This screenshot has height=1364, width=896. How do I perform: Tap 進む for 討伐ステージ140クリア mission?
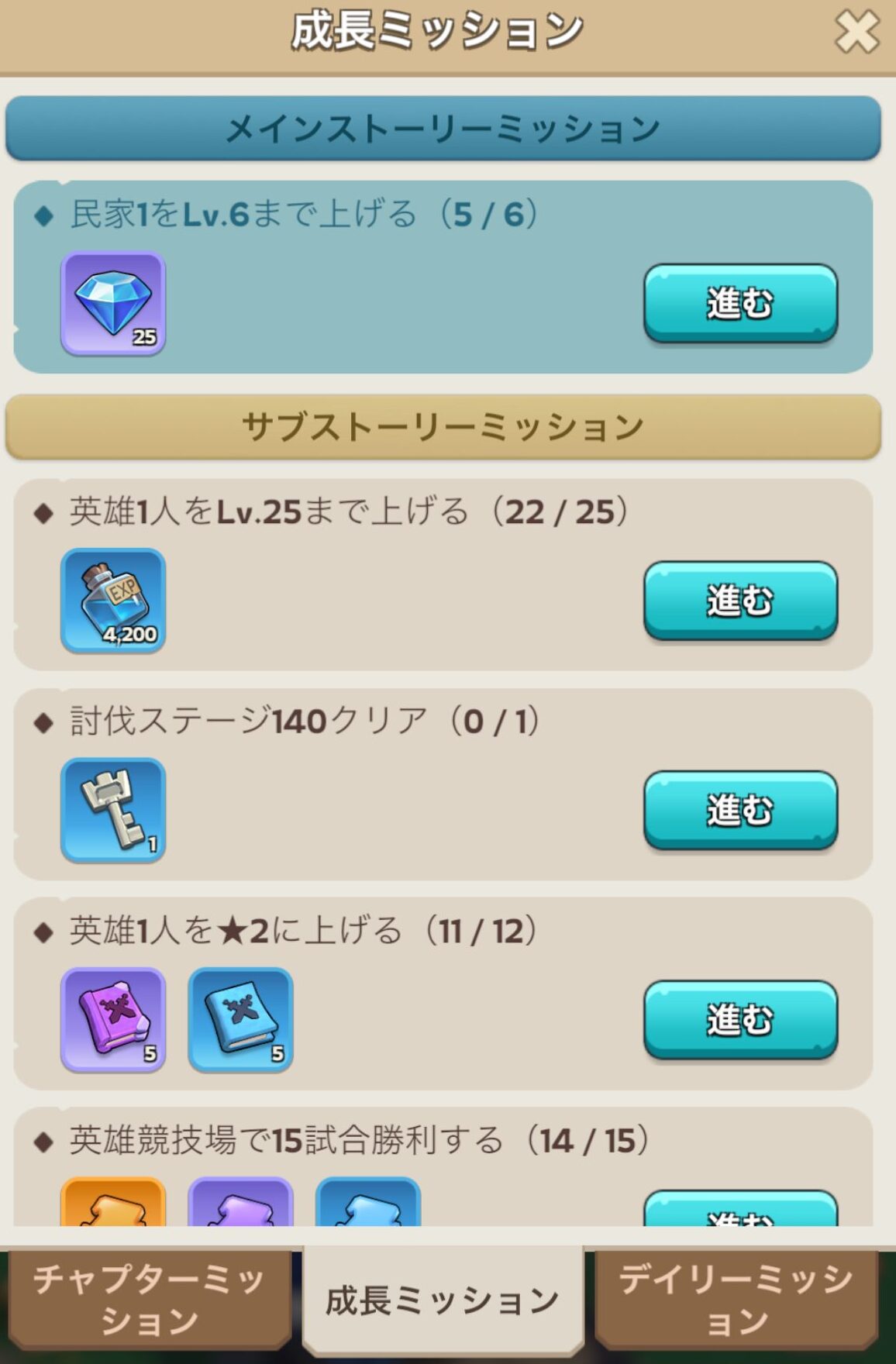coord(740,810)
